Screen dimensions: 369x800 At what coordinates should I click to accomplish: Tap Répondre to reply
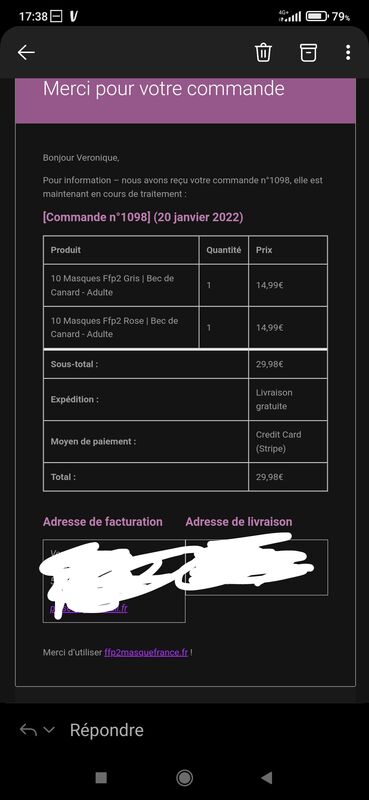tap(107, 730)
